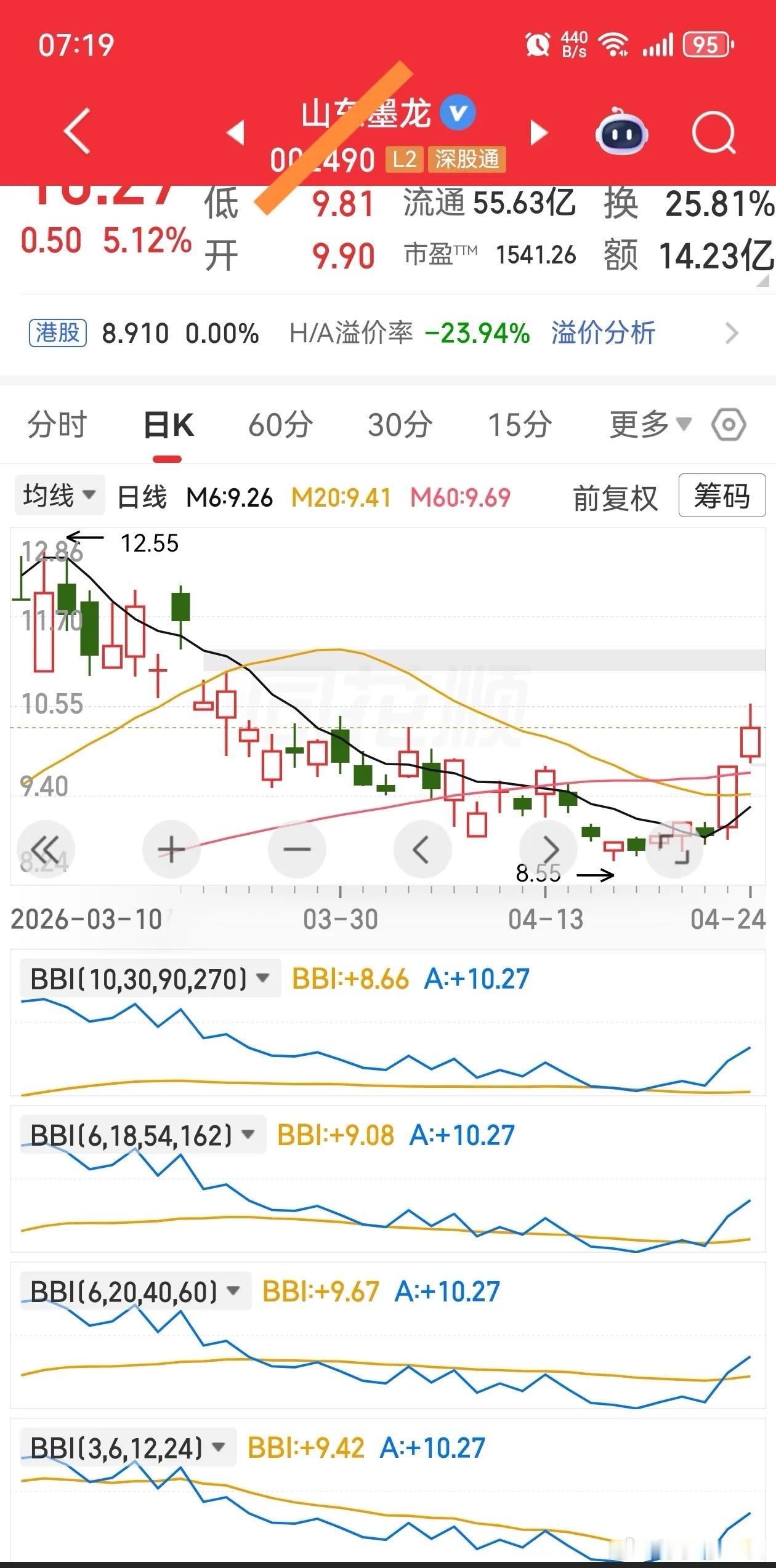Open chart settings hexagon icon

pyautogui.click(x=729, y=425)
